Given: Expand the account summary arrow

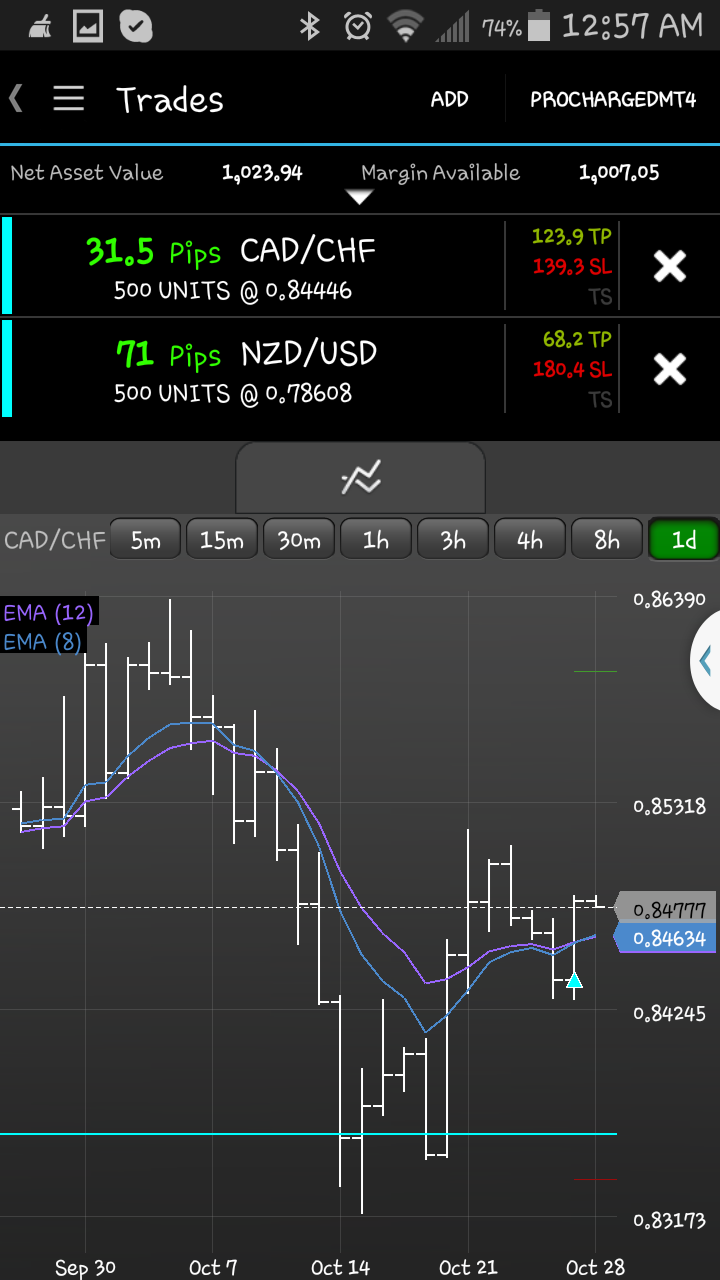Looking at the screenshot, I should [359, 197].
